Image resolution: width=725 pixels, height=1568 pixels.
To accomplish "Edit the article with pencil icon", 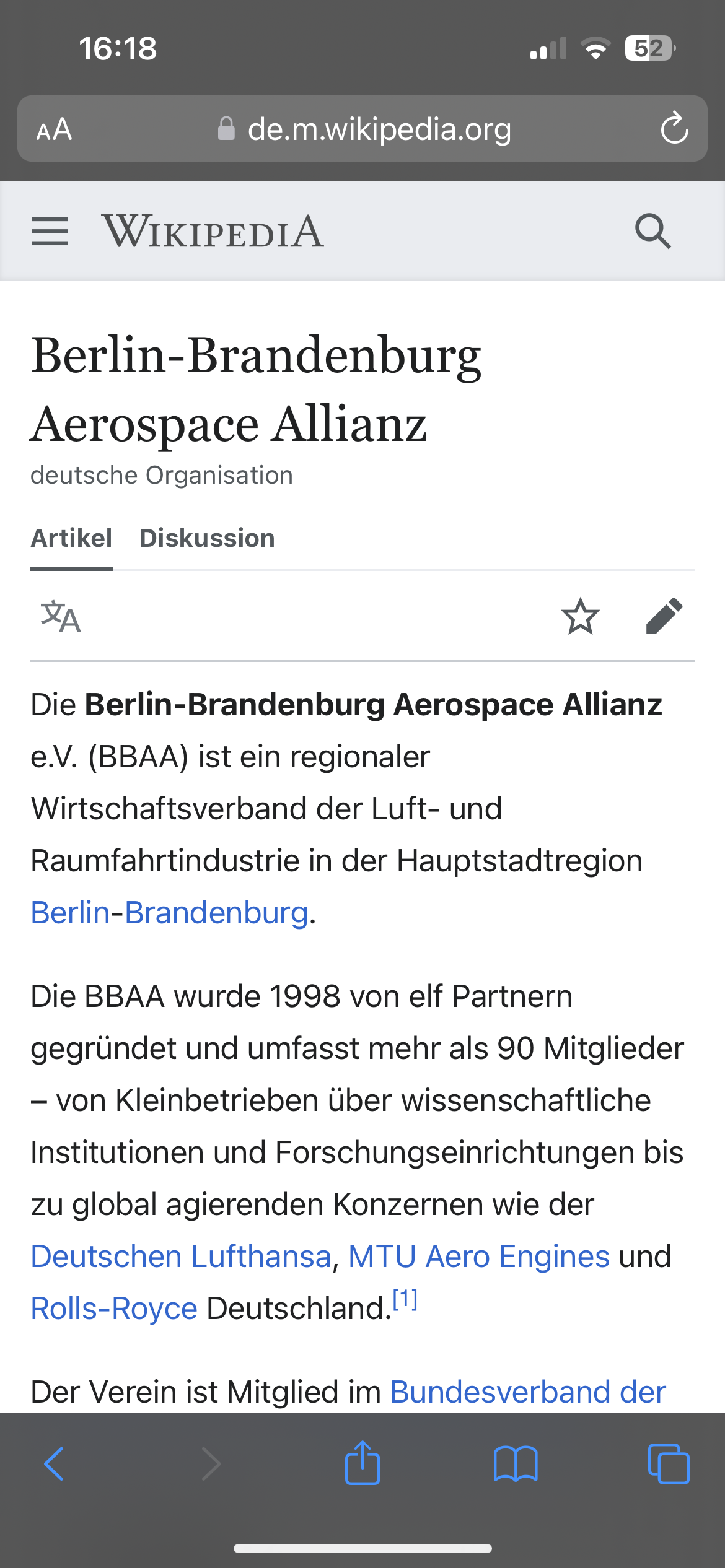I will [x=664, y=616].
